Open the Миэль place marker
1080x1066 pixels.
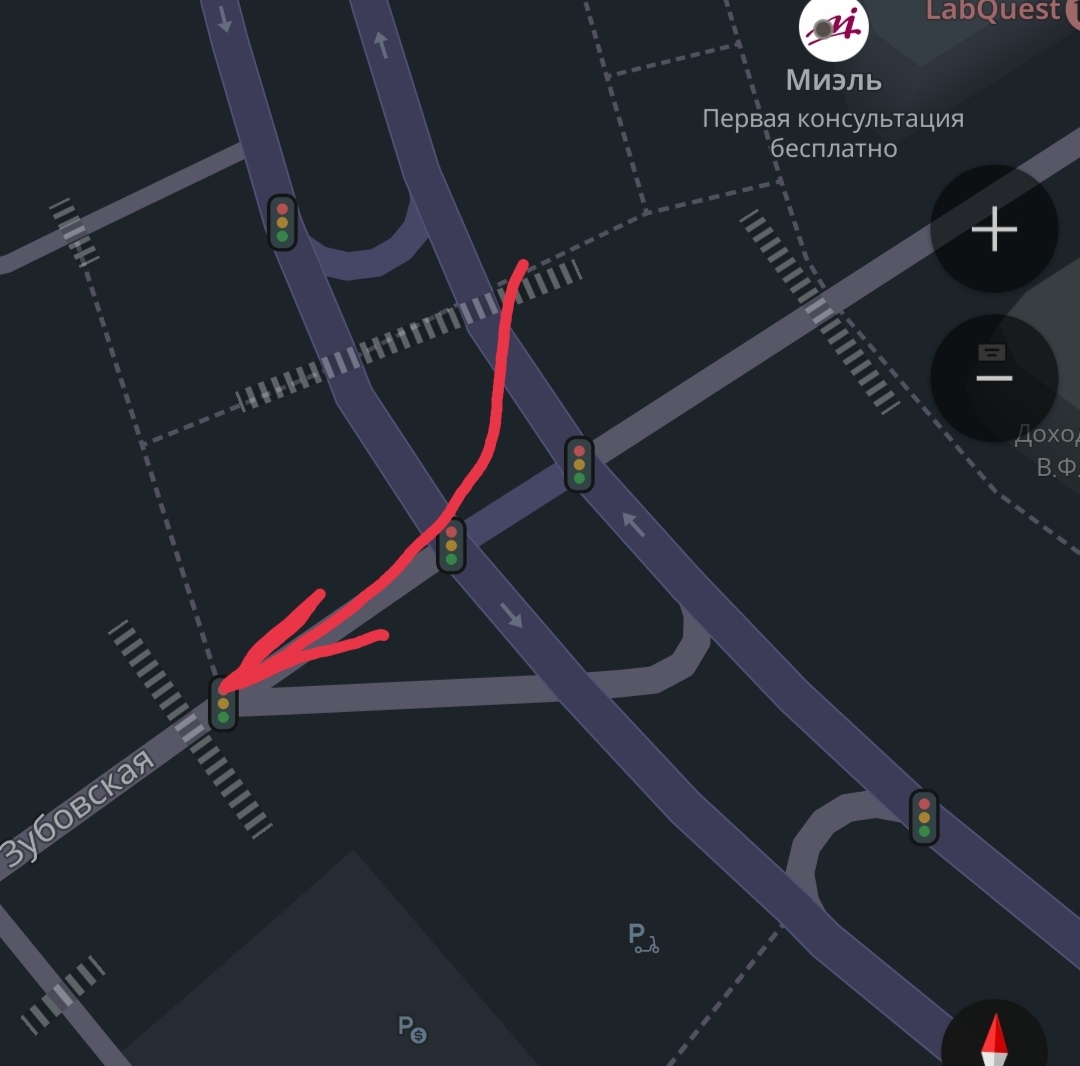coord(834,29)
